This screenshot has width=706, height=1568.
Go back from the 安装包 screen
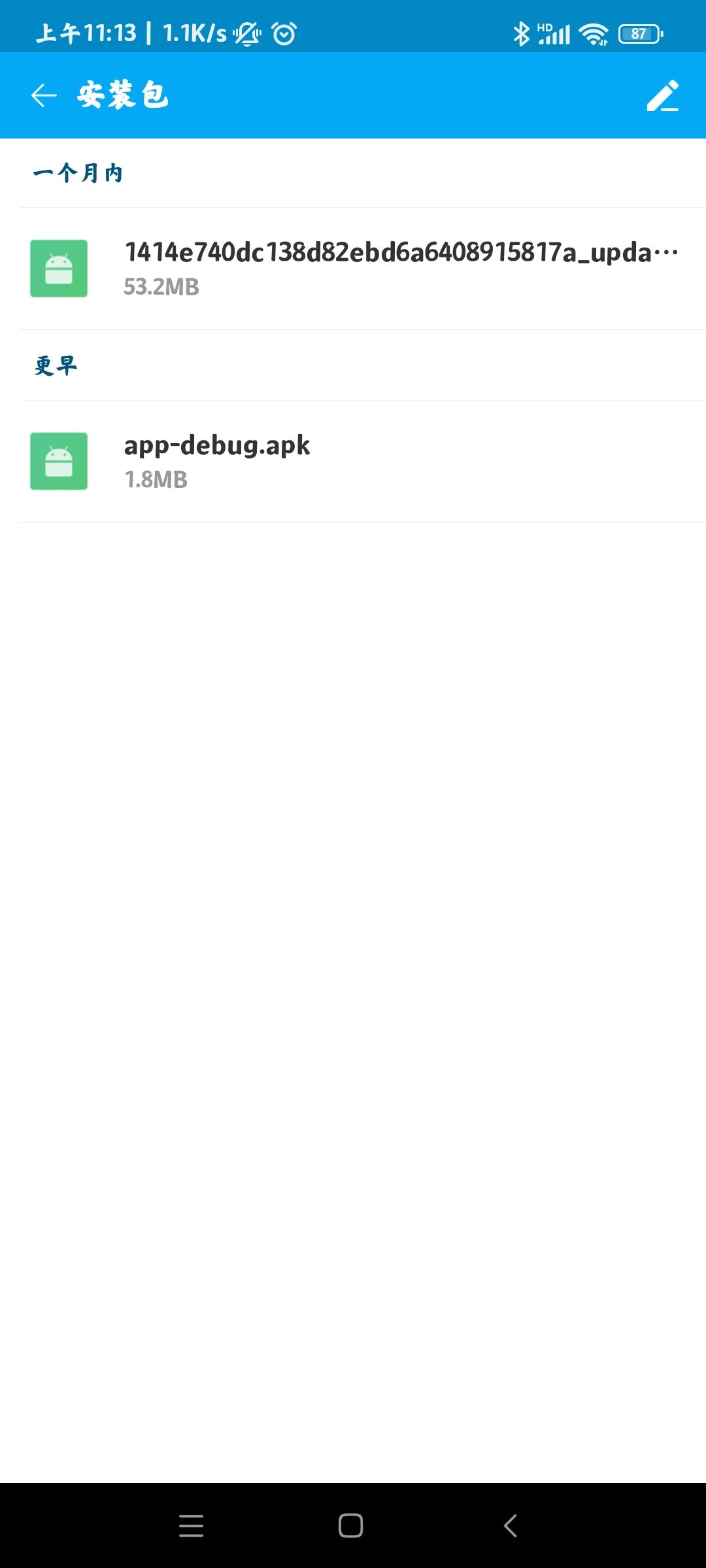[44, 95]
